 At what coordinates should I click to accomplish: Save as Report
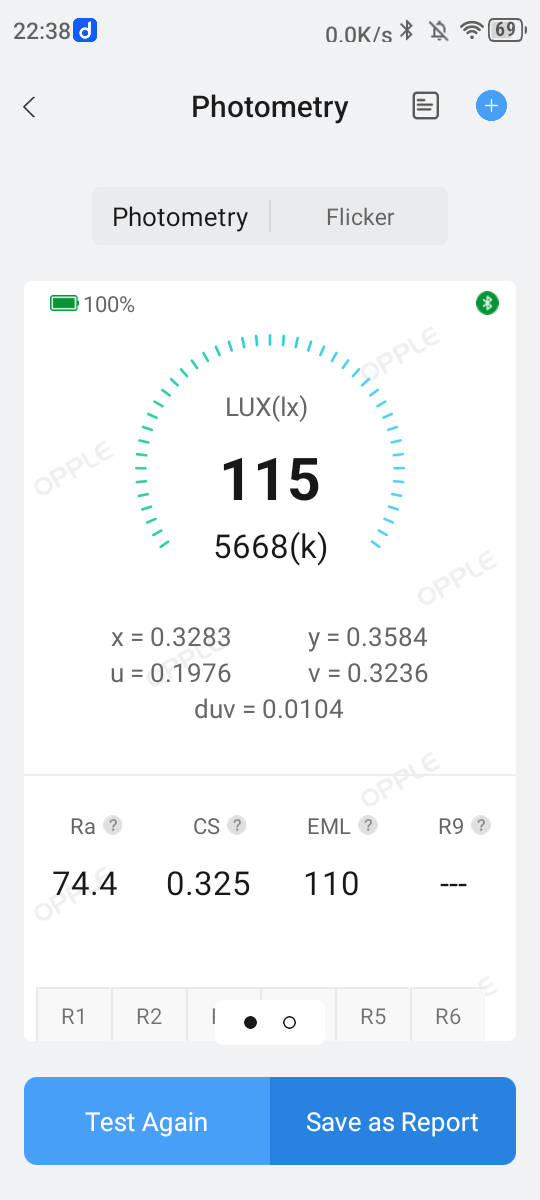coord(393,1121)
